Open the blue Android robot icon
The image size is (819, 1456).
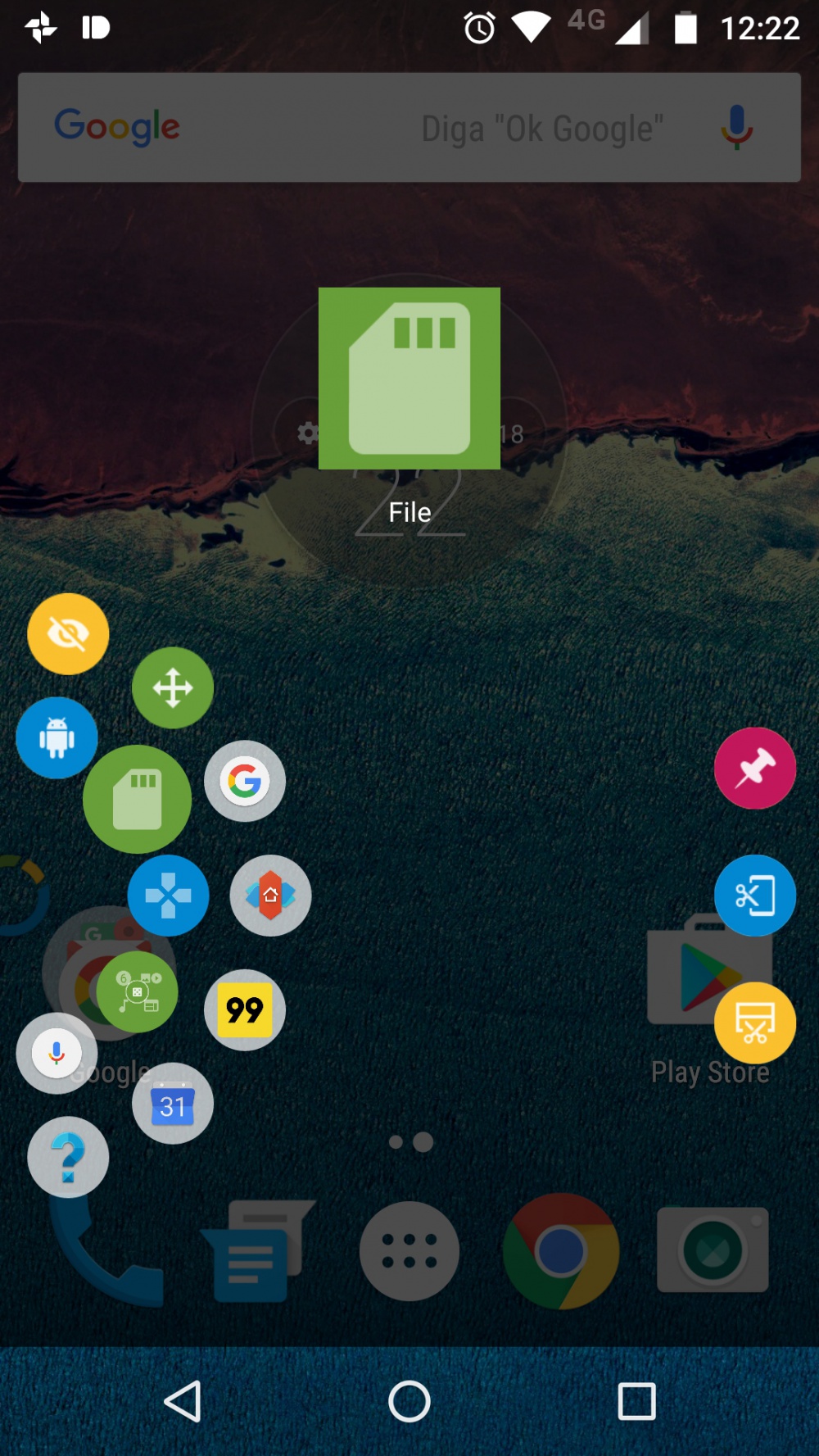coord(57,737)
